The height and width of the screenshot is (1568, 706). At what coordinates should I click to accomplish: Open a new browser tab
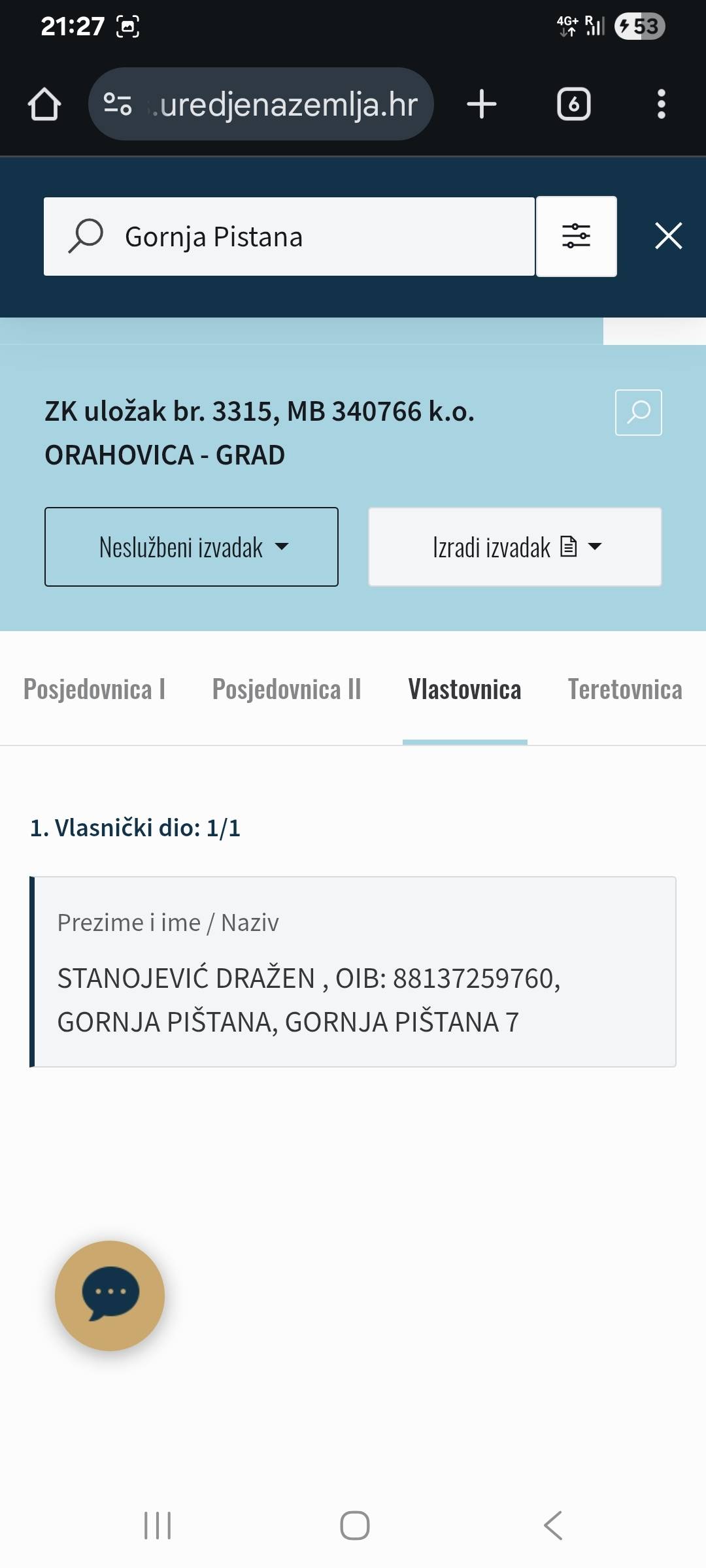482,105
